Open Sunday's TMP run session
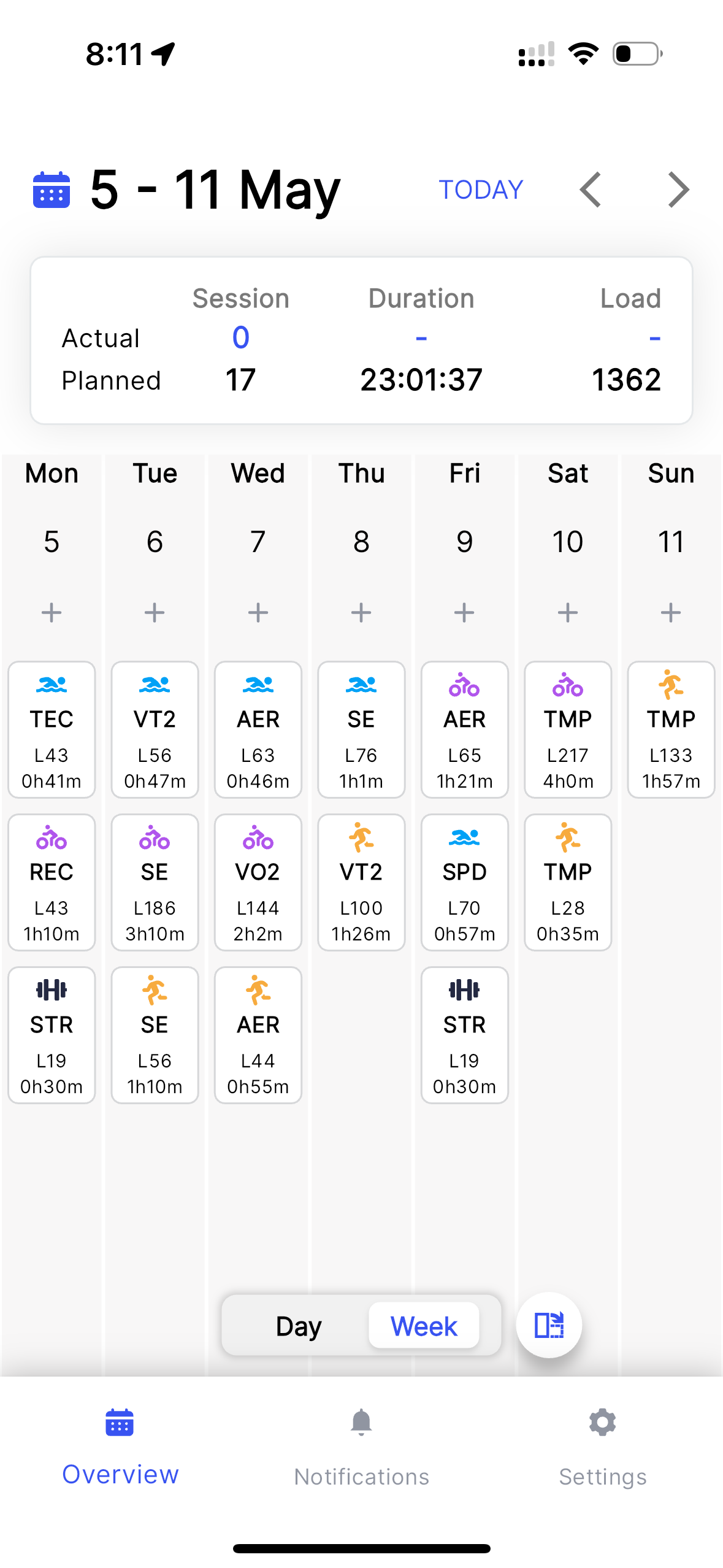The width and height of the screenshot is (723, 1568). pos(671,729)
